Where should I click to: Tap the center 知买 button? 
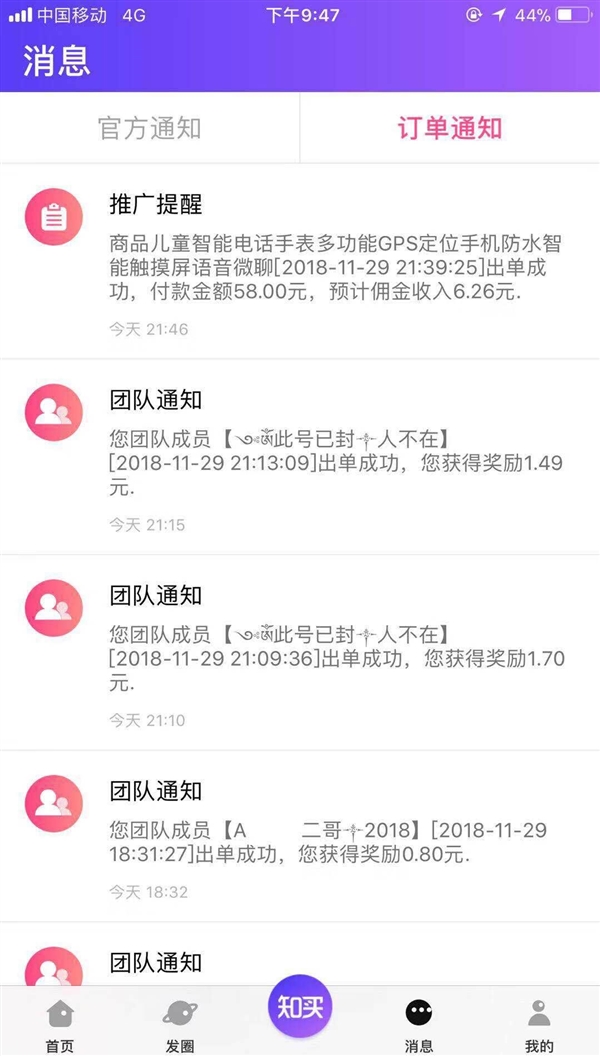point(300,1007)
